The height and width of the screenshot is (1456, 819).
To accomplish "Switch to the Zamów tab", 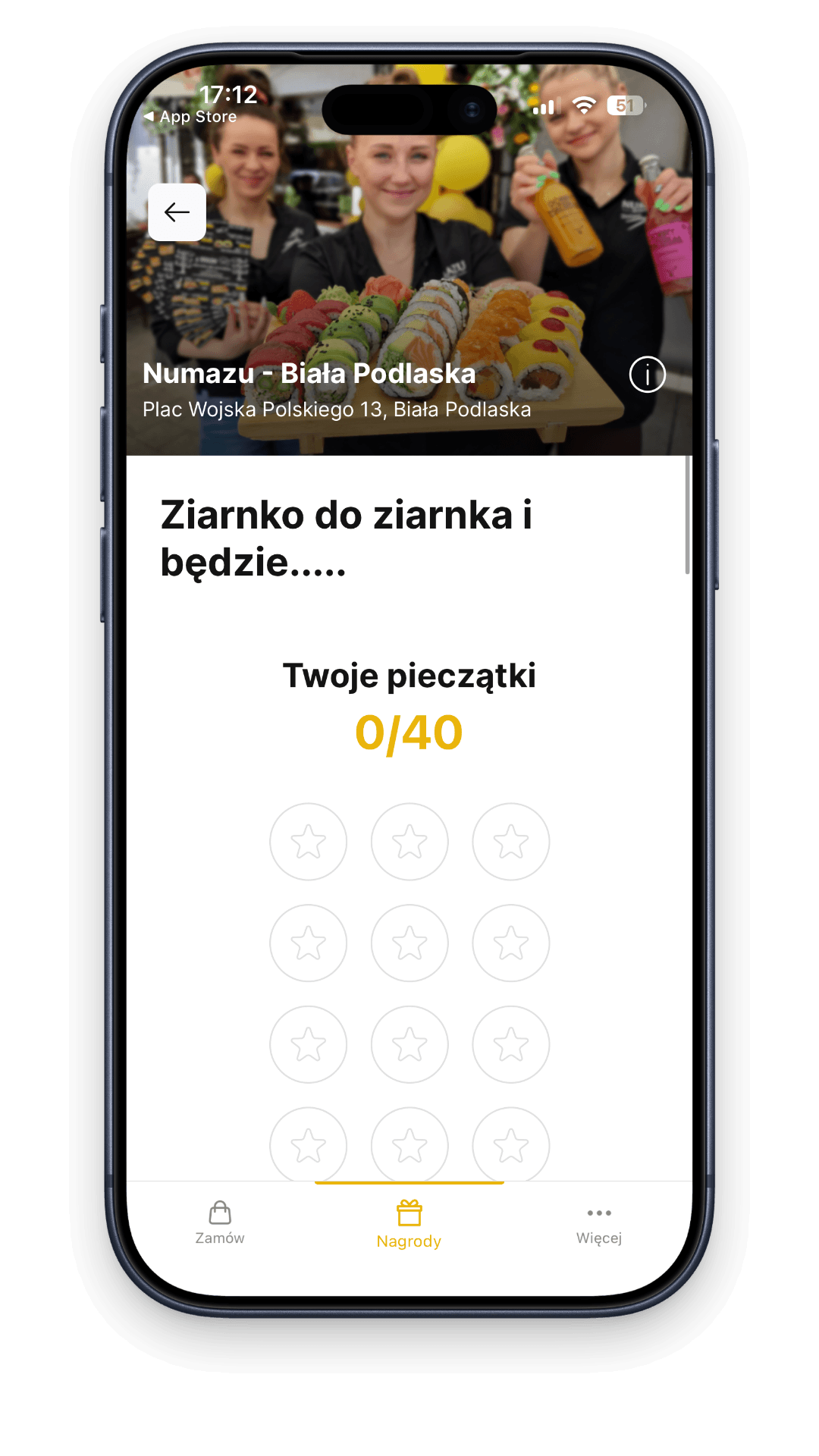I will point(220,1222).
